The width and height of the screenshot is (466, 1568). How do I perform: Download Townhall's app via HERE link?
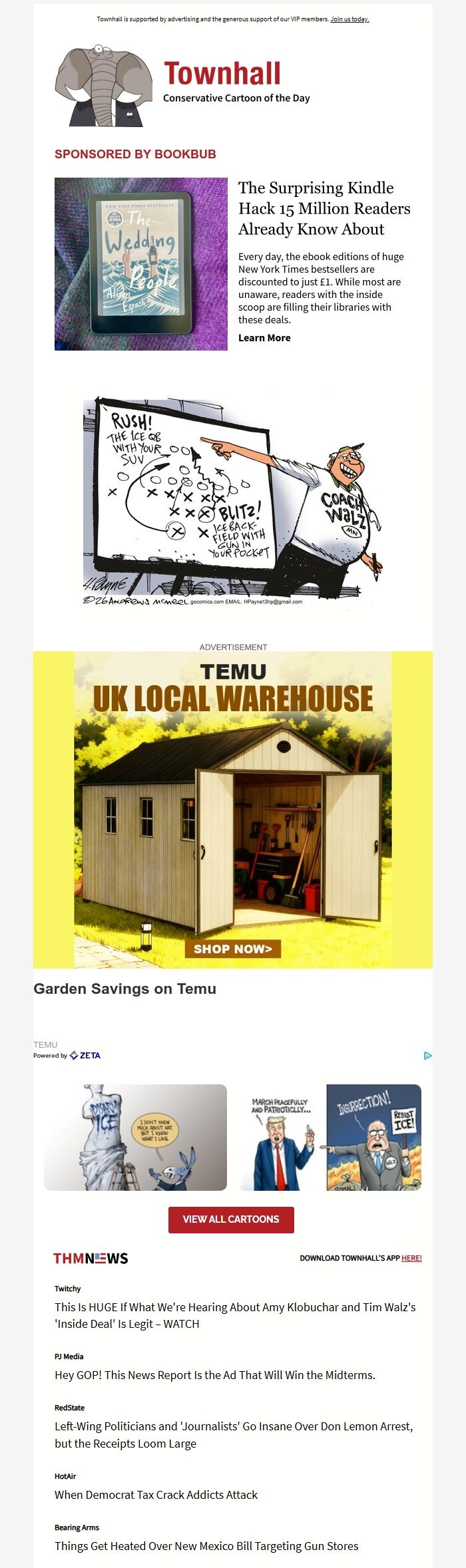click(411, 1258)
